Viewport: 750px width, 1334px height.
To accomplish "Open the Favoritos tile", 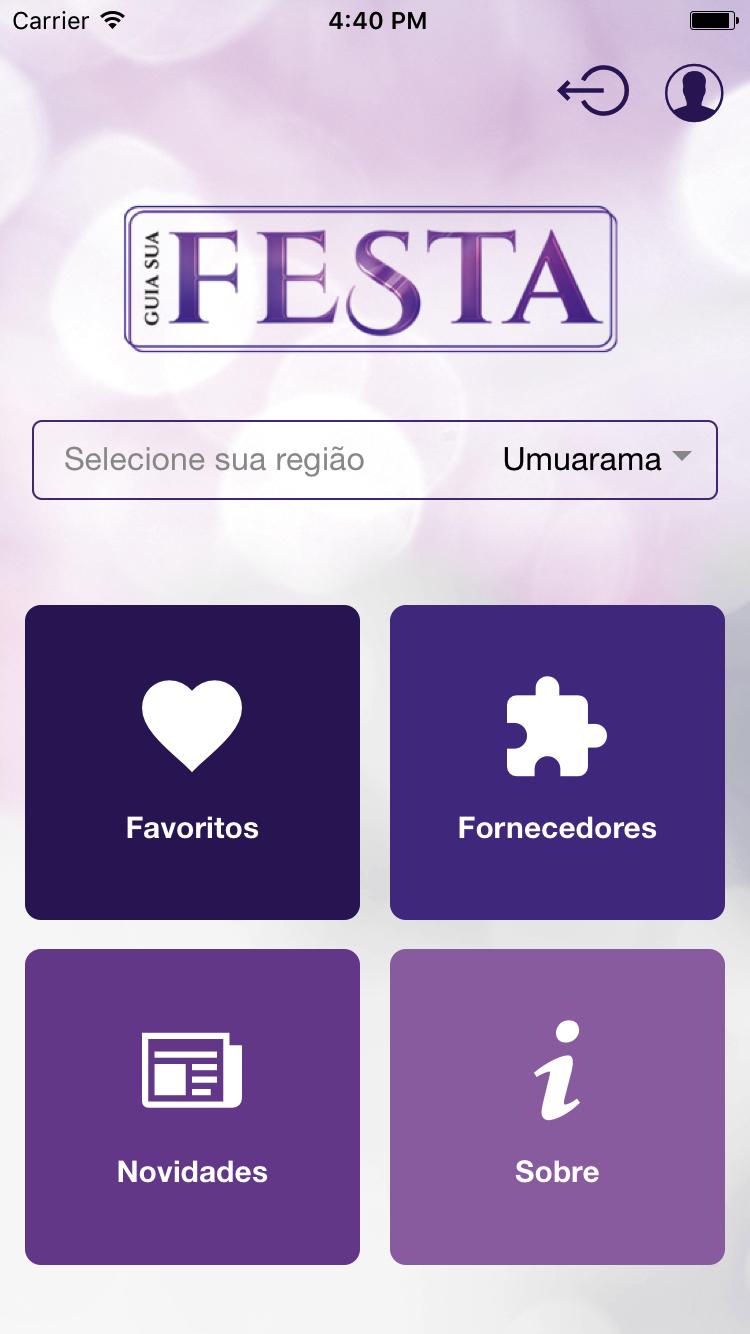I will tap(192, 762).
